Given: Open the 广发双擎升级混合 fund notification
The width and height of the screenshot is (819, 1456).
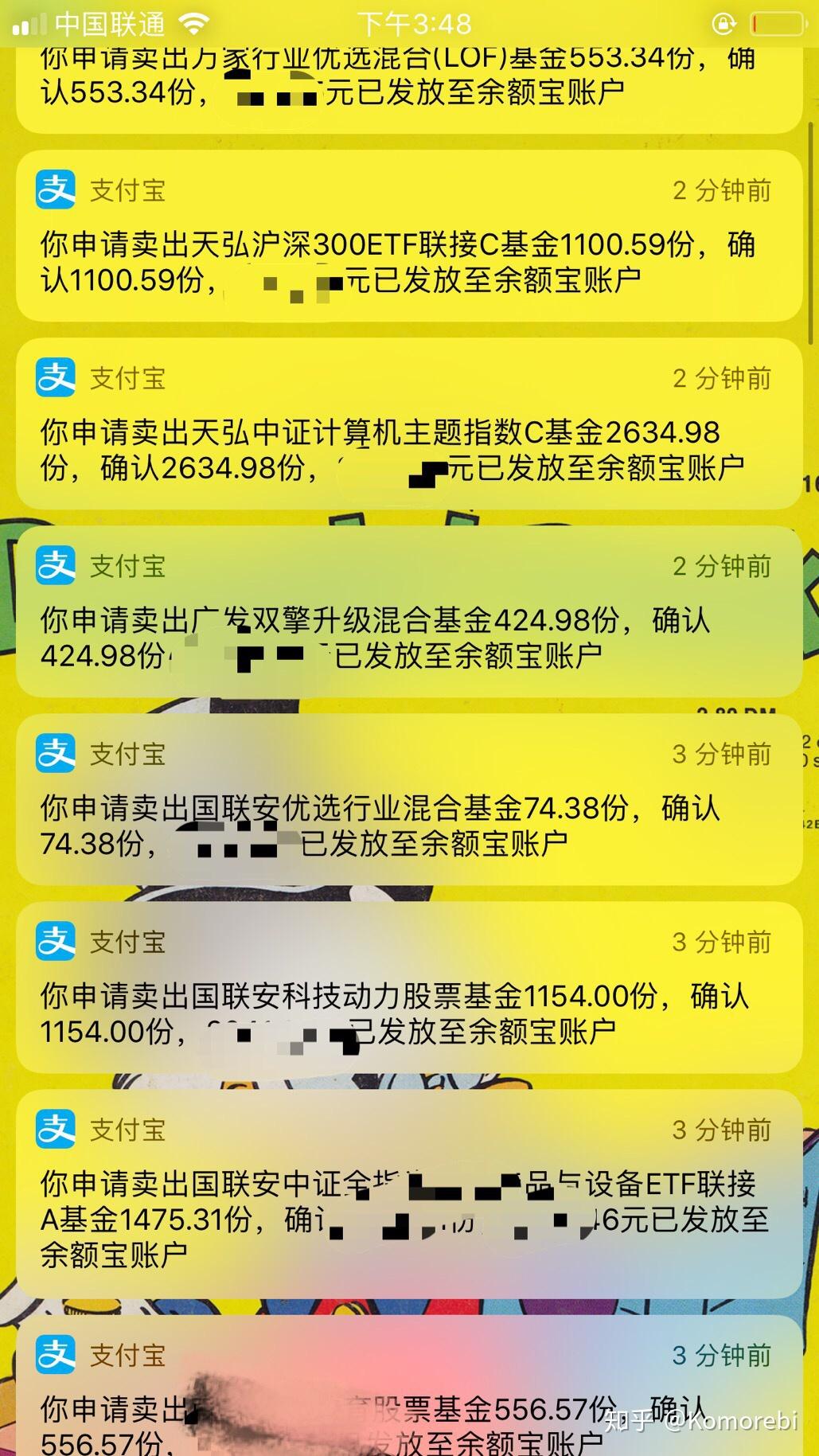Looking at the screenshot, I should (x=409, y=611).
